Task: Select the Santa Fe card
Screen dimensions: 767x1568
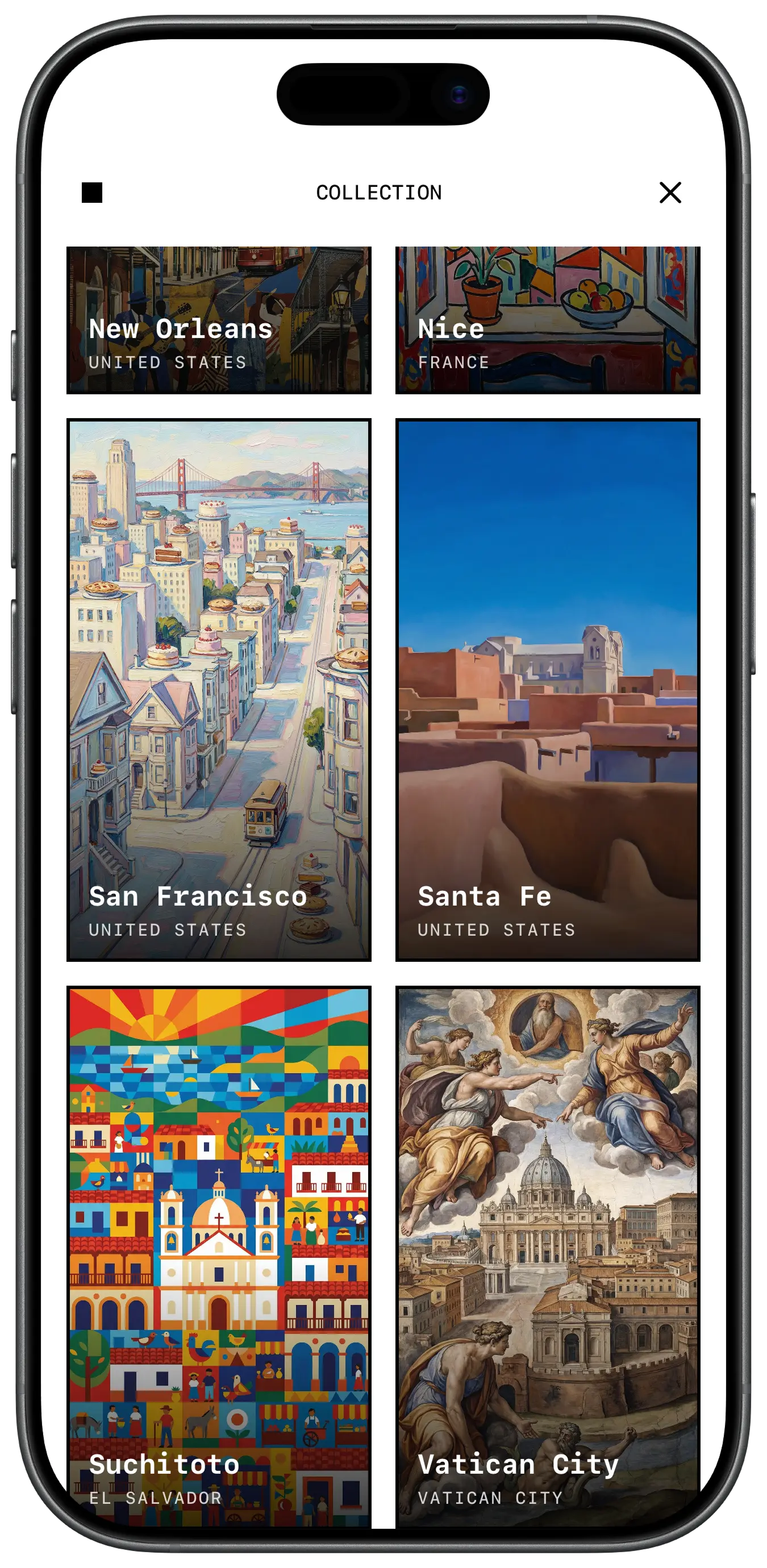Action: click(547, 690)
